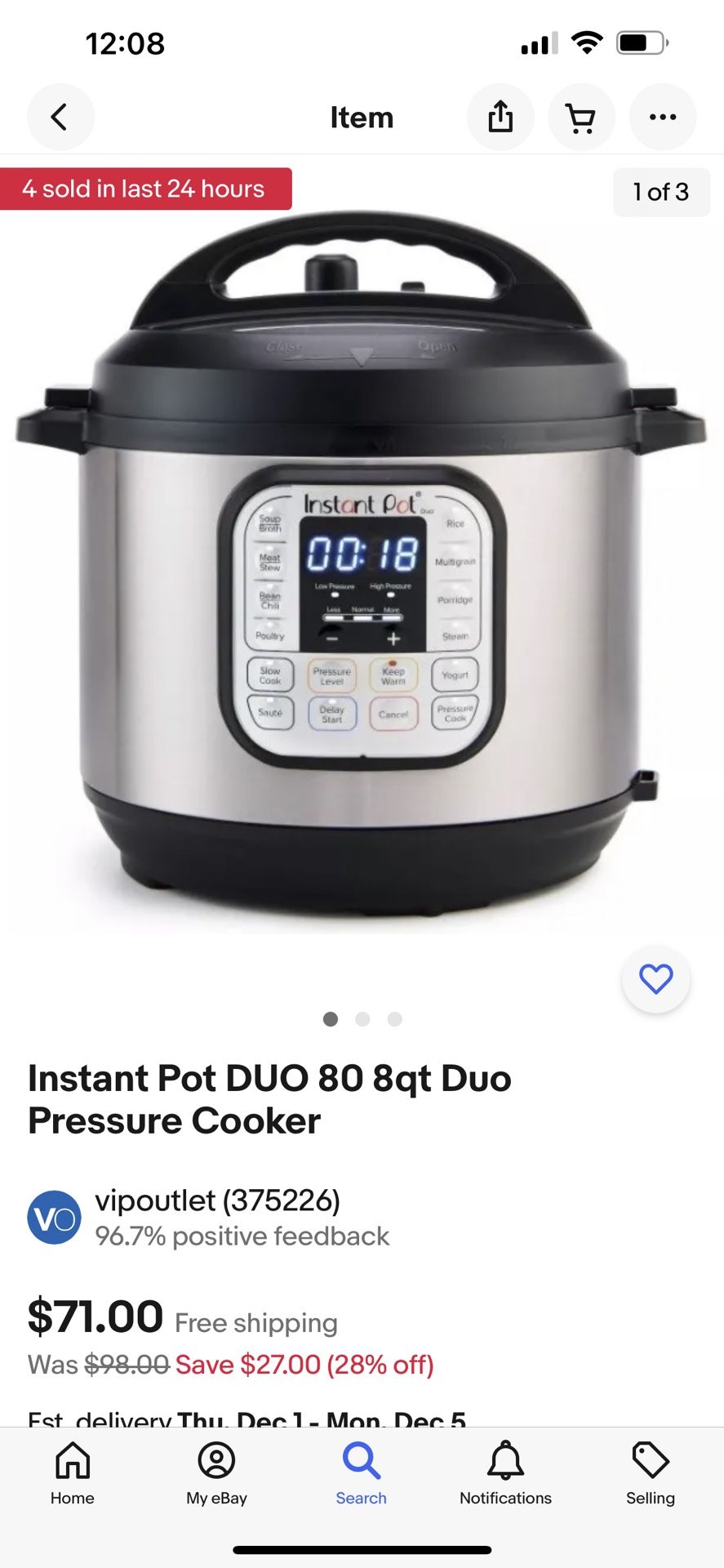Open 96.7% positive feedback details
Image resolution: width=724 pixels, height=1568 pixels.
[x=243, y=1236]
